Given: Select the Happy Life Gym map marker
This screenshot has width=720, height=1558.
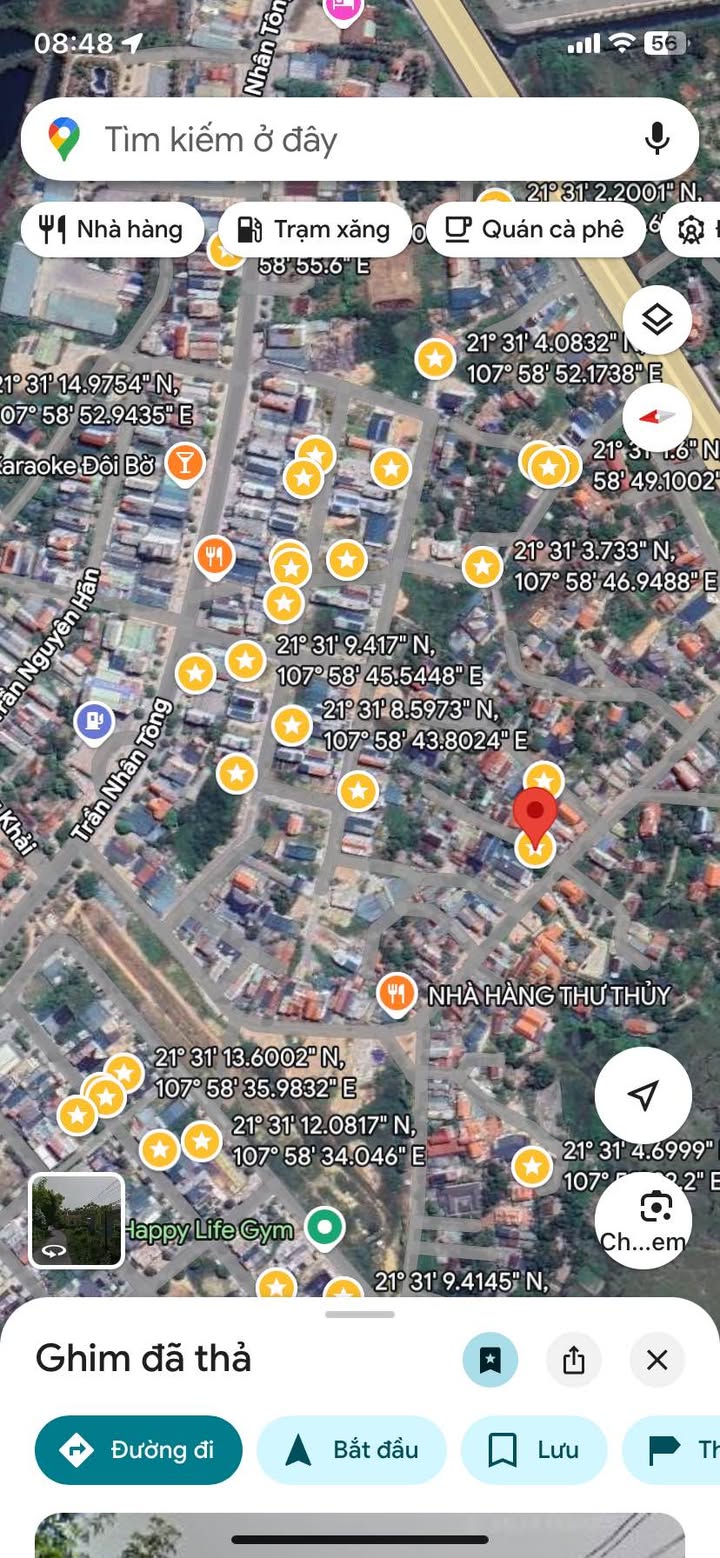Looking at the screenshot, I should [x=323, y=1227].
